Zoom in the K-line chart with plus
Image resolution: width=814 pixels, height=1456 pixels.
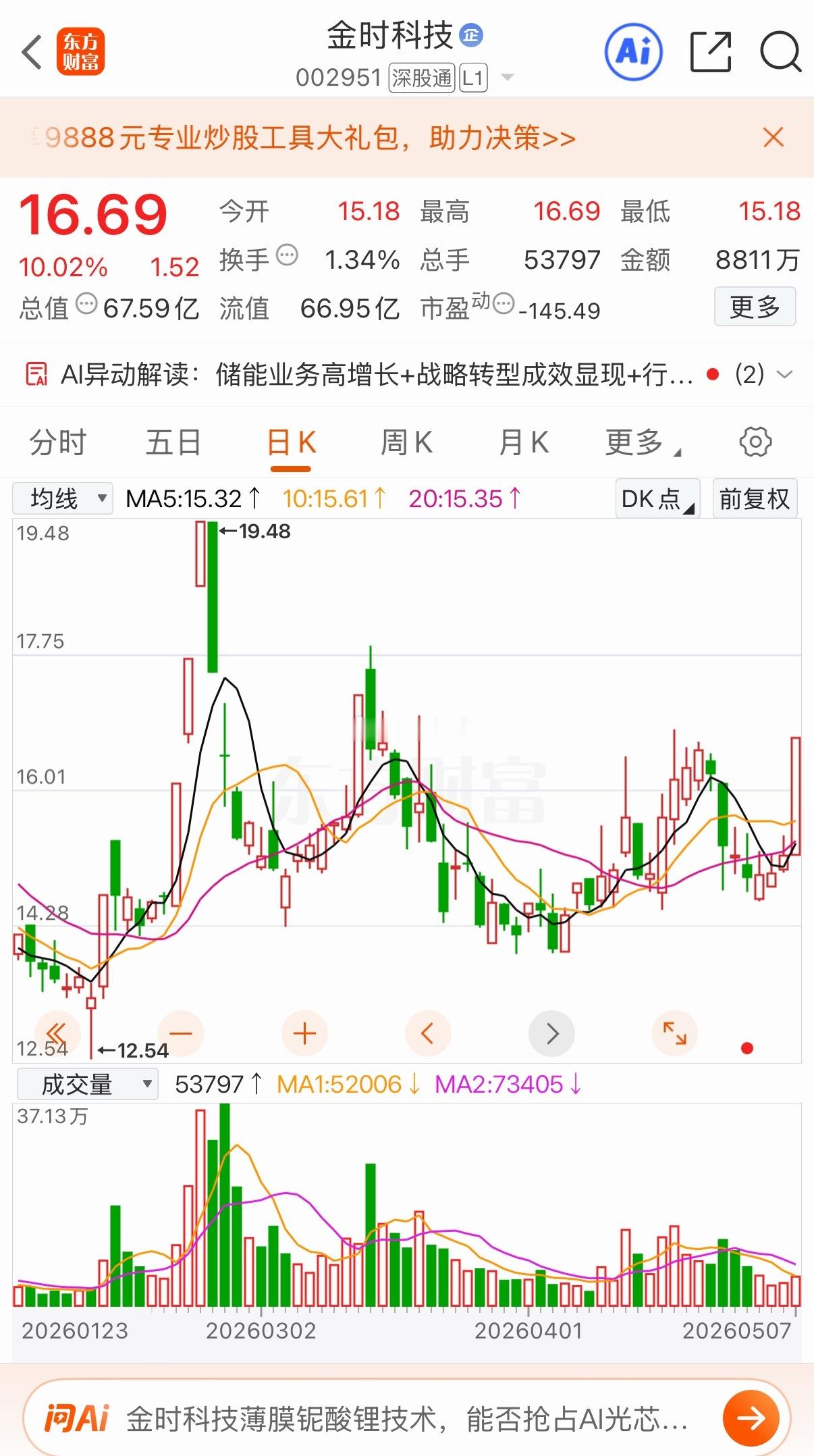(x=304, y=1033)
